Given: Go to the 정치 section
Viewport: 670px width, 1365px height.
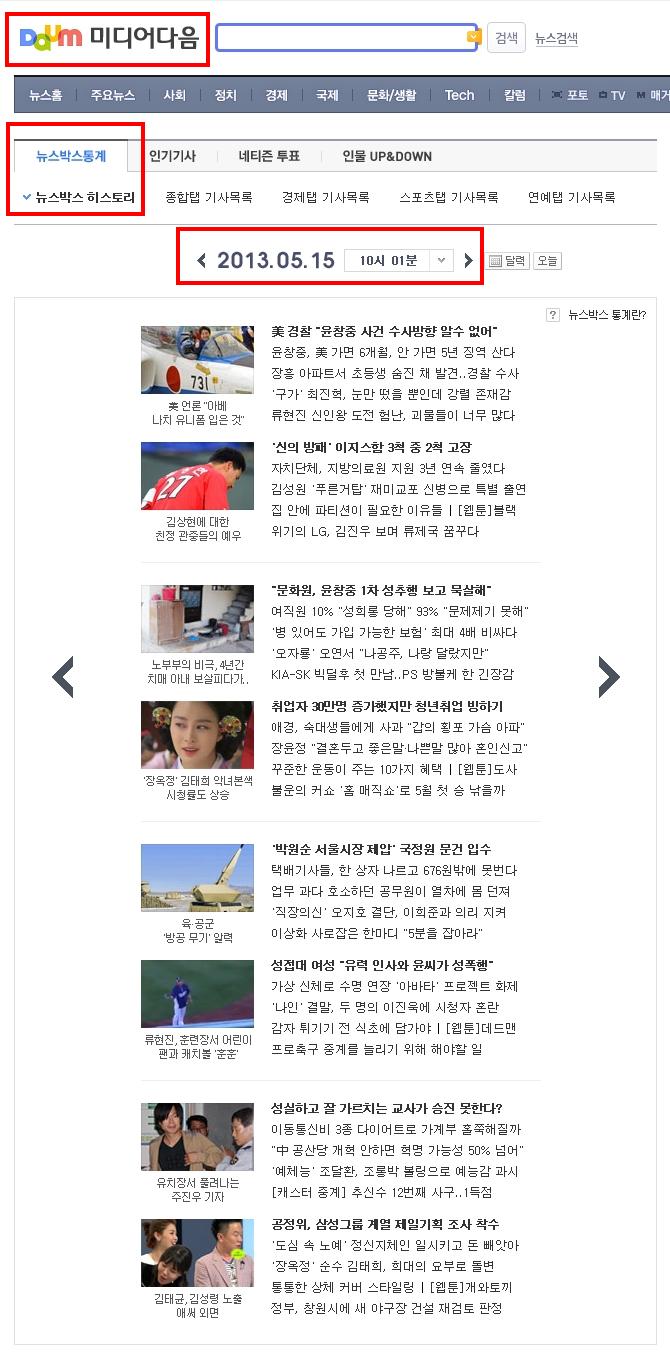Looking at the screenshot, I should coord(225,95).
